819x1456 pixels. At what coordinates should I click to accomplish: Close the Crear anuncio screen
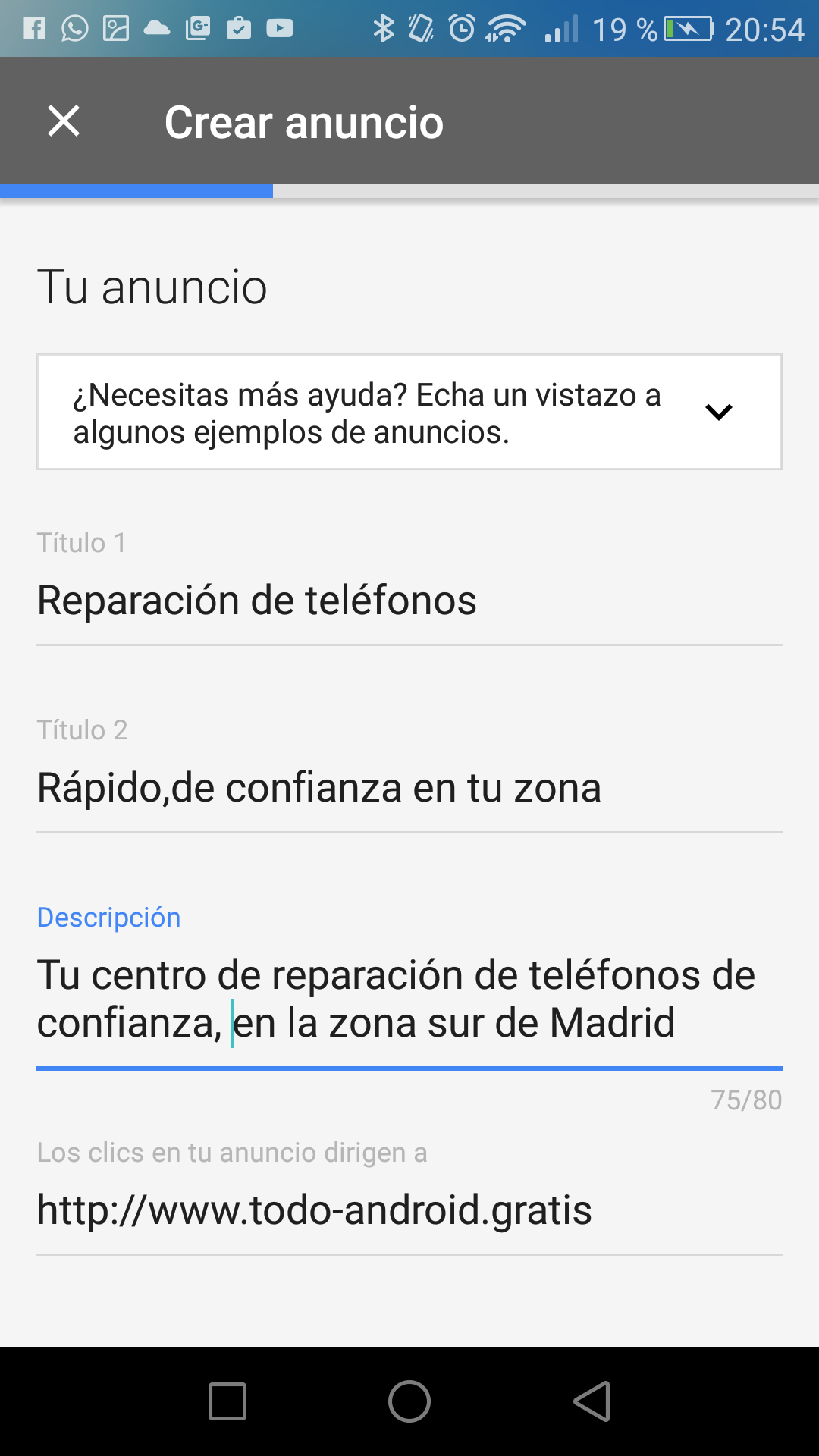pyautogui.click(x=64, y=121)
